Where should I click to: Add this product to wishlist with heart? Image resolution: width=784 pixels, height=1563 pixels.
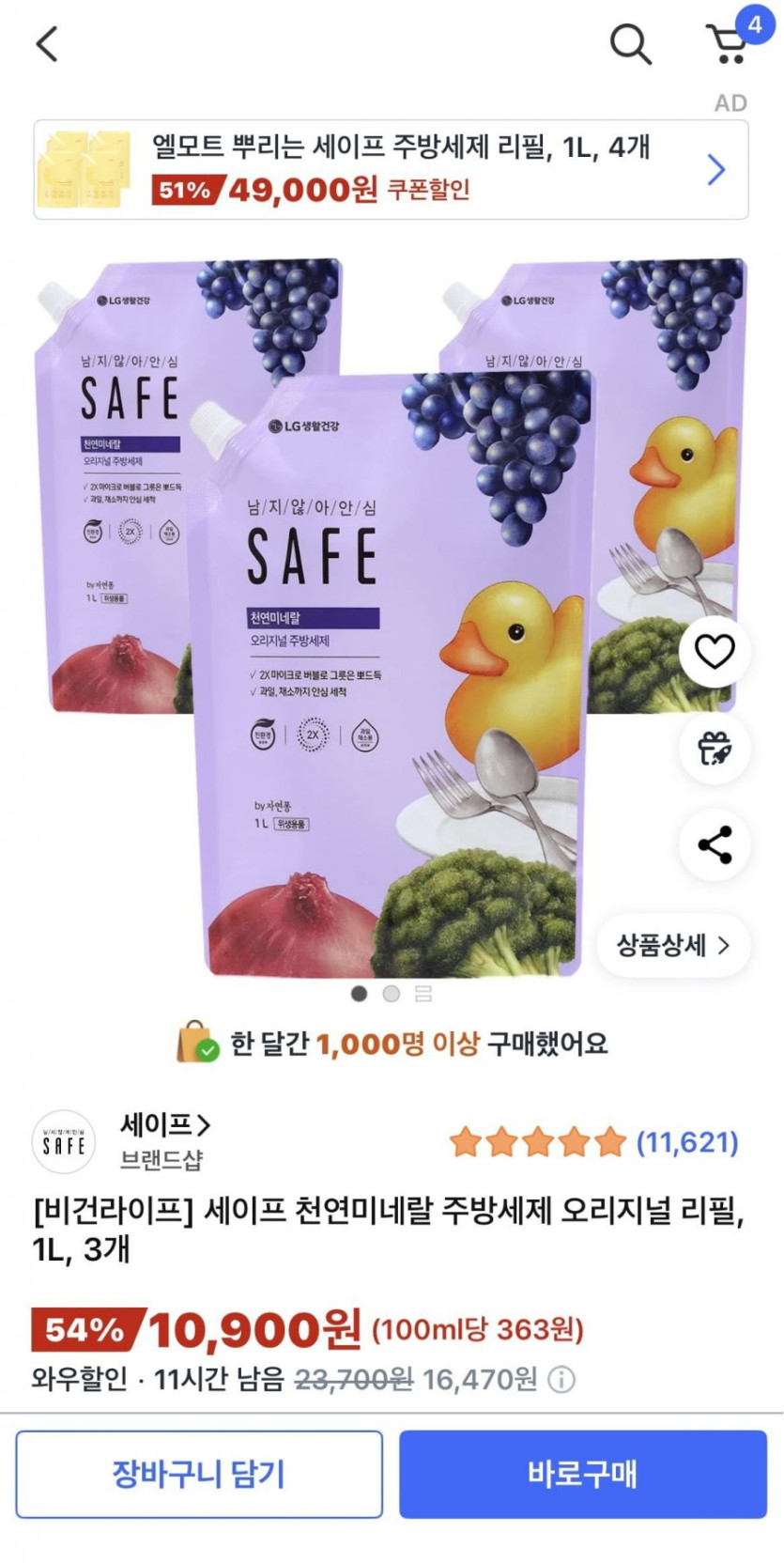(x=715, y=651)
